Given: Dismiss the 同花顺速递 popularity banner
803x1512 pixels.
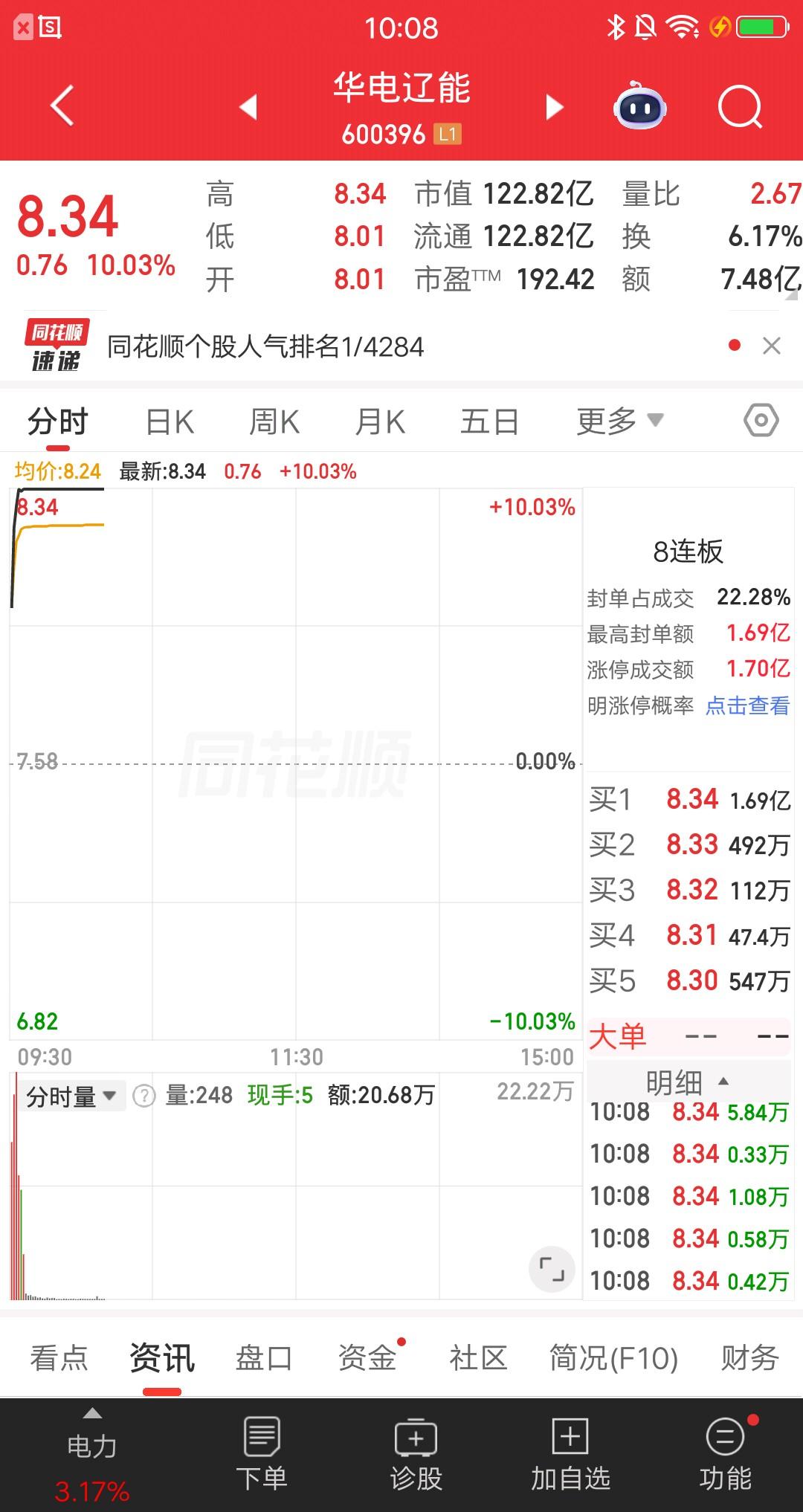Looking at the screenshot, I should [770, 346].
